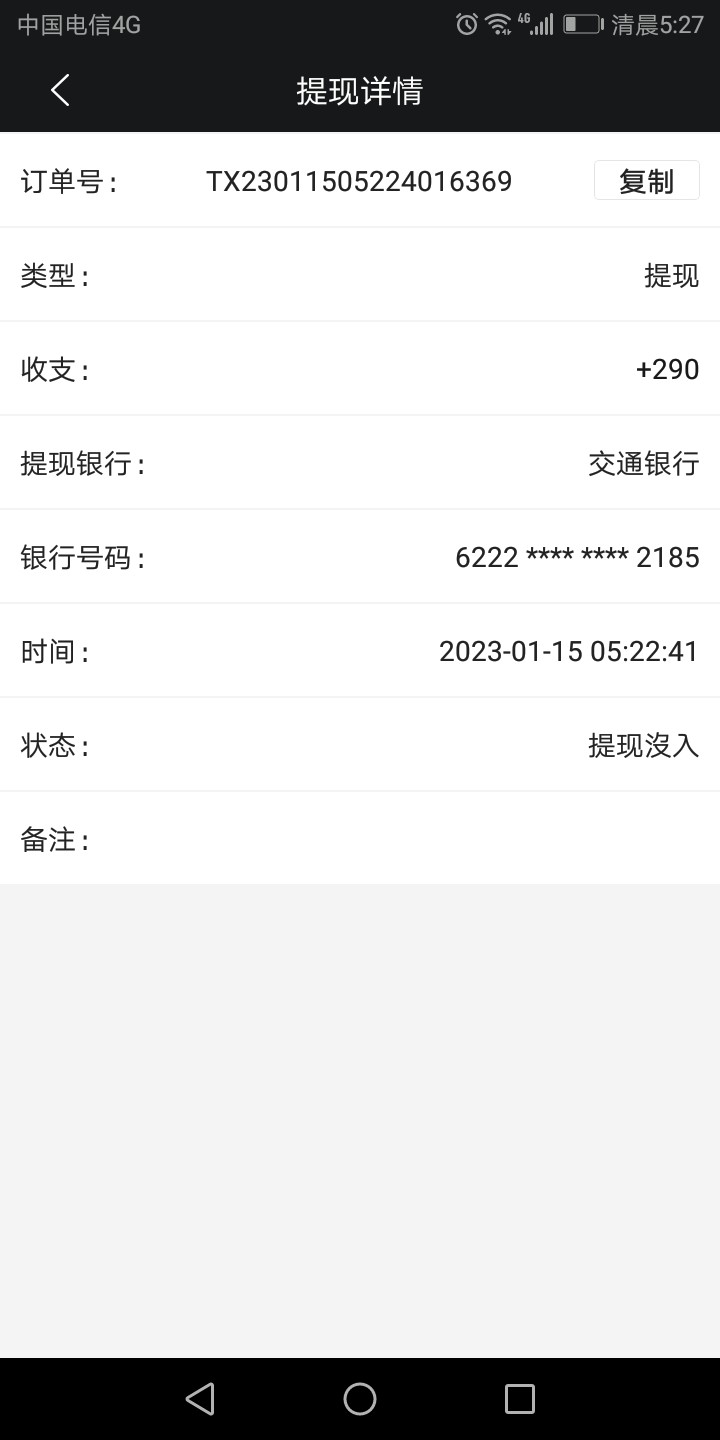Select the 交通银行 bank name

644,463
